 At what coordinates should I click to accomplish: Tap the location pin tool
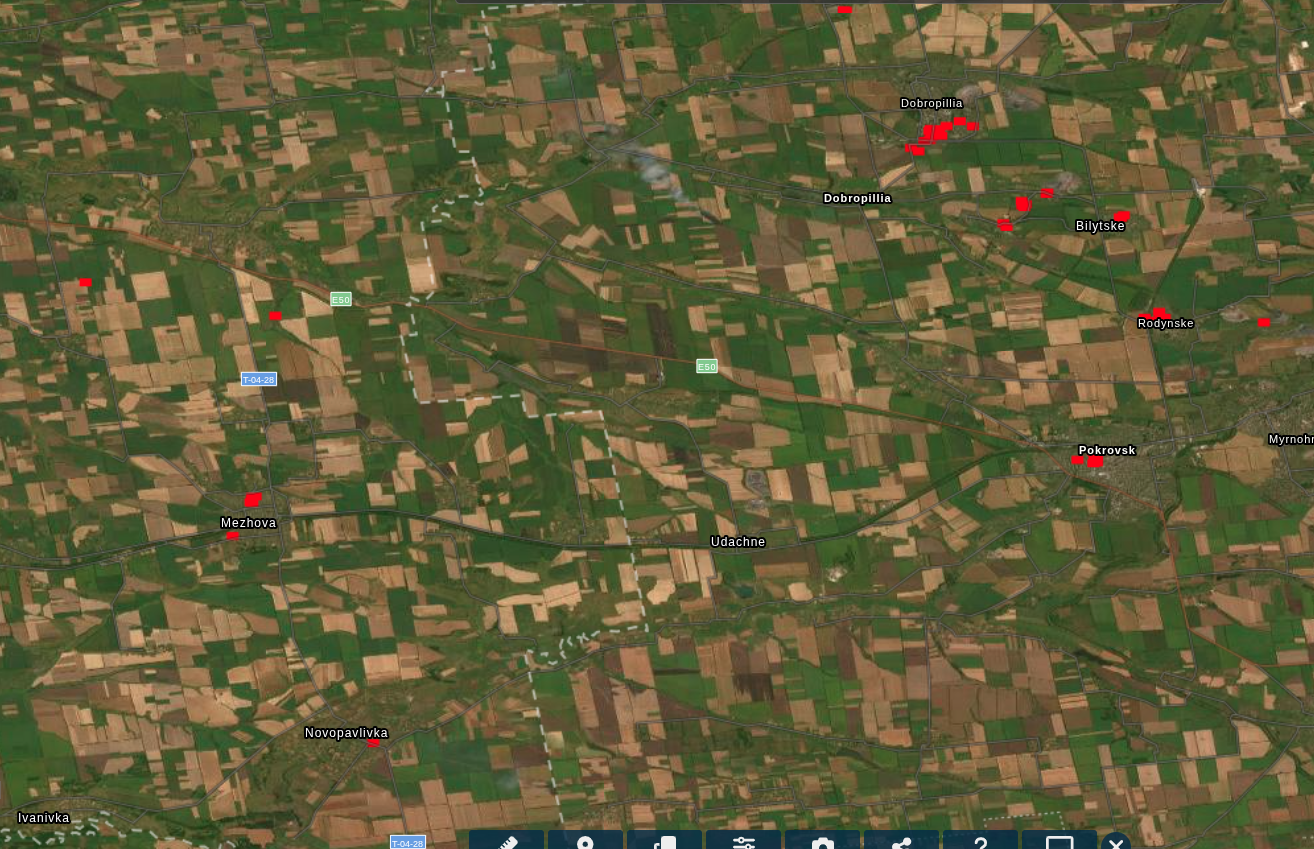(586, 840)
